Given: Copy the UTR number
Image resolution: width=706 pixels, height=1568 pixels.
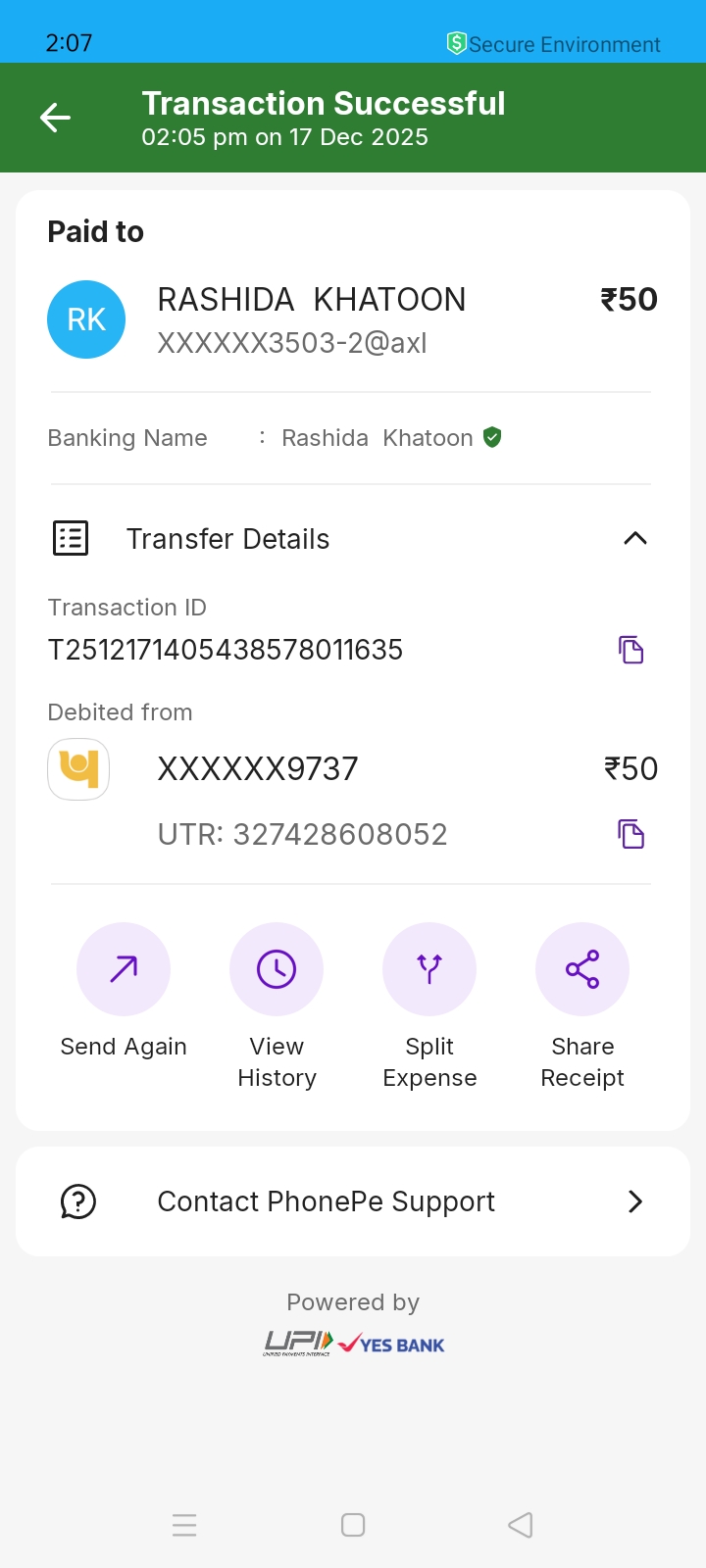Looking at the screenshot, I should point(630,834).
